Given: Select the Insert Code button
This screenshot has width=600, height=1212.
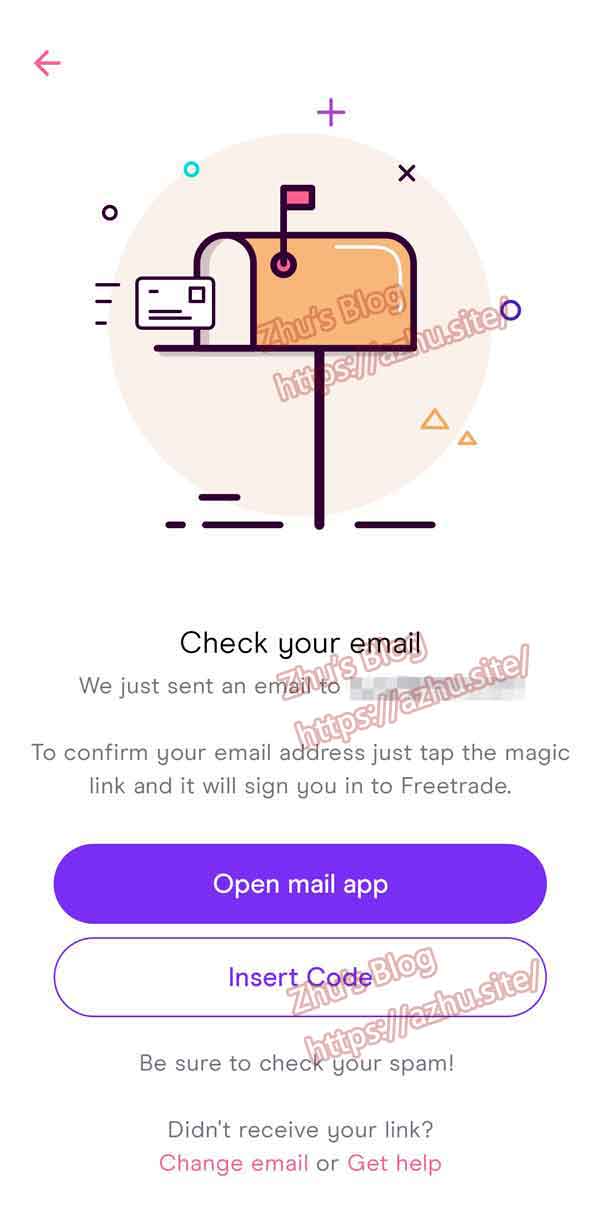Looking at the screenshot, I should 300,977.
